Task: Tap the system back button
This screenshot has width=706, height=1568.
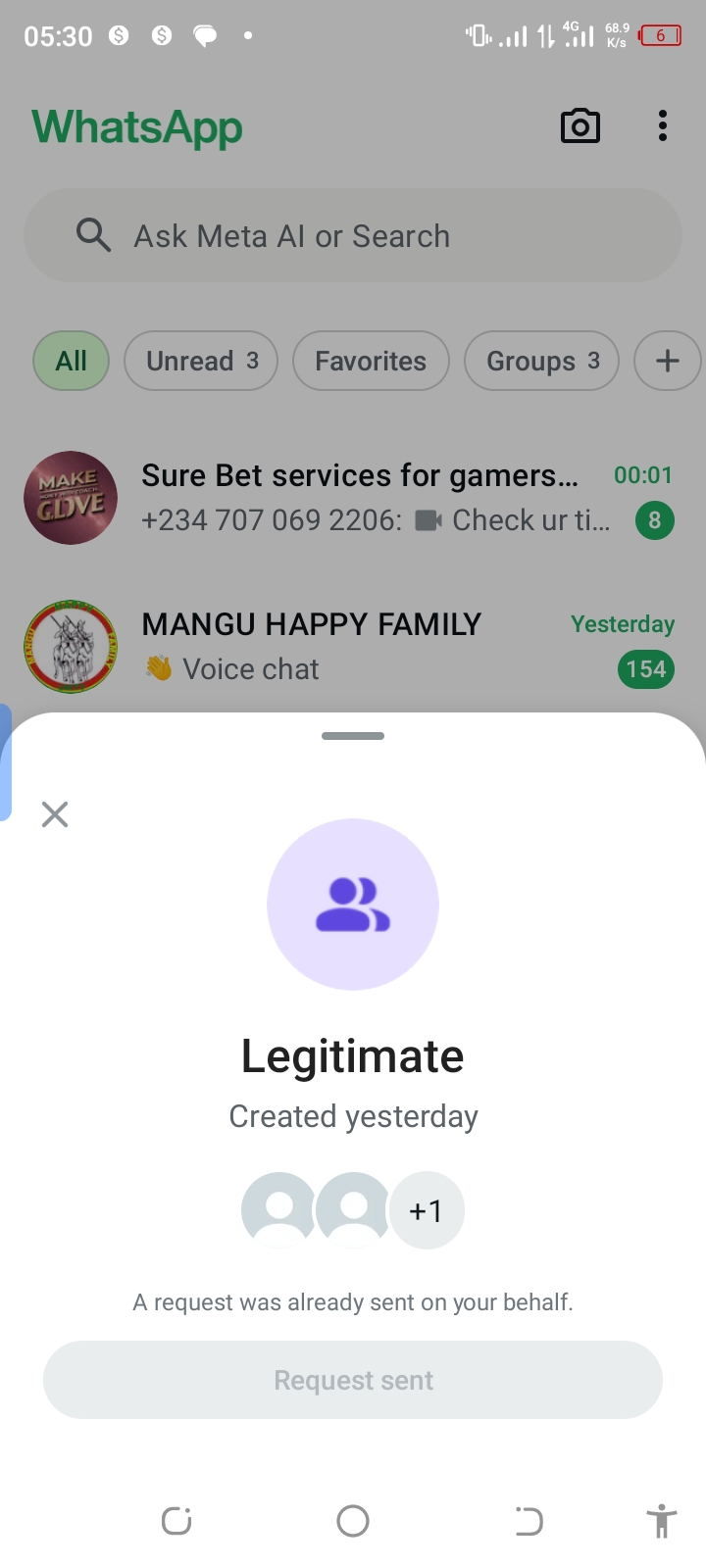Action: 529,1521
